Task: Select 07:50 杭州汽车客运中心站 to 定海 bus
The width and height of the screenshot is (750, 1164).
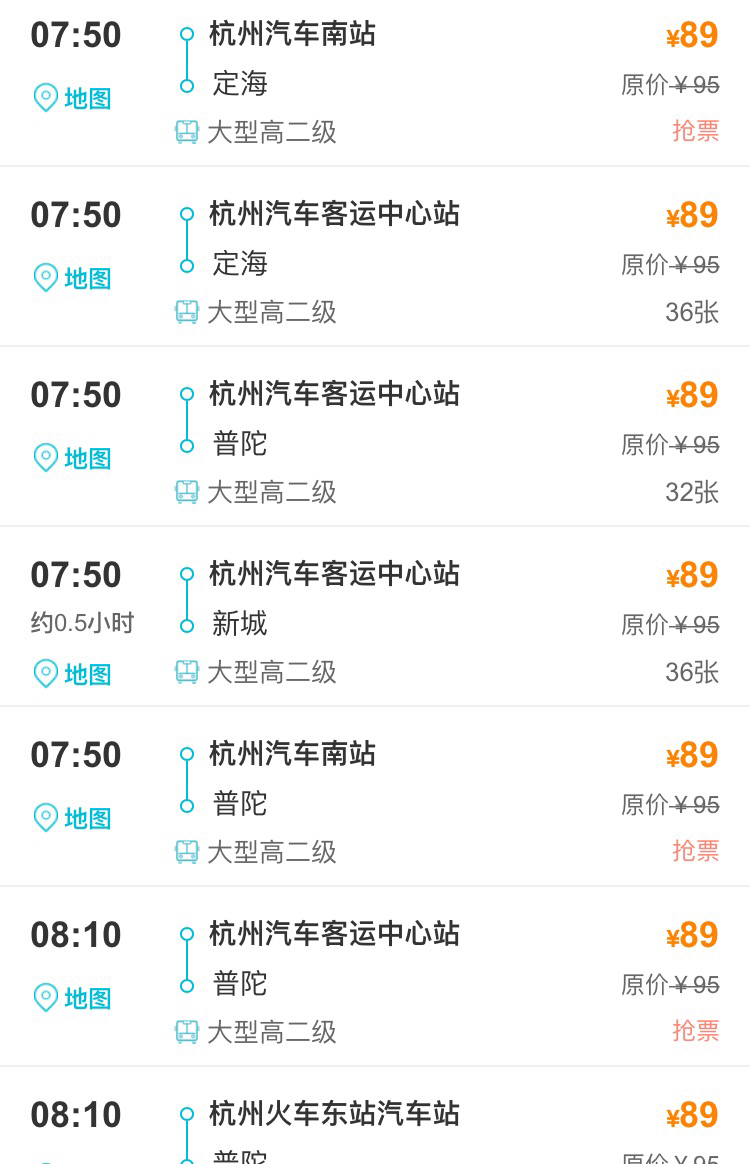Action: coord(334,214)
